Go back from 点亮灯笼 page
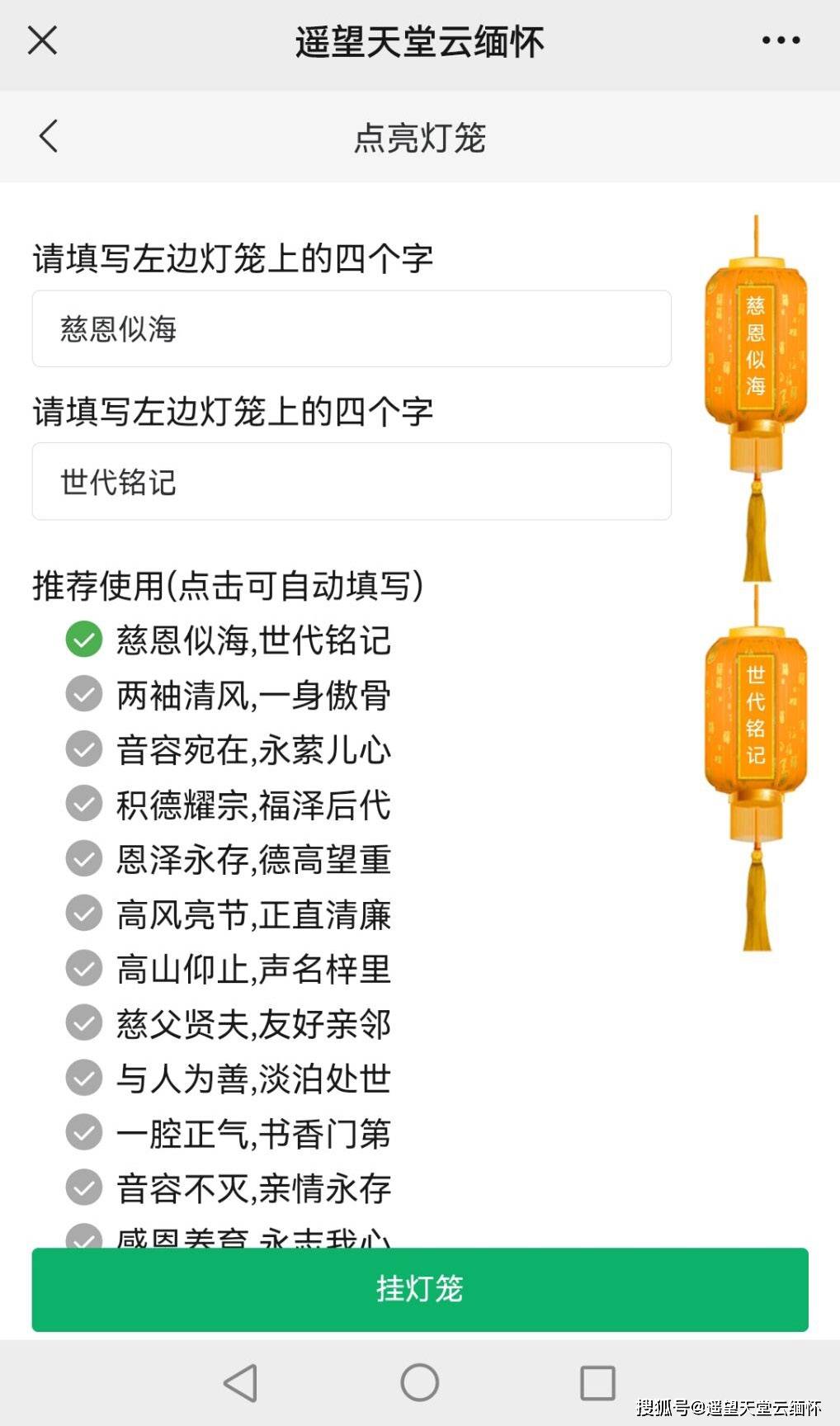The width and height of the screenshot is (840, 1426). point(49,136)
